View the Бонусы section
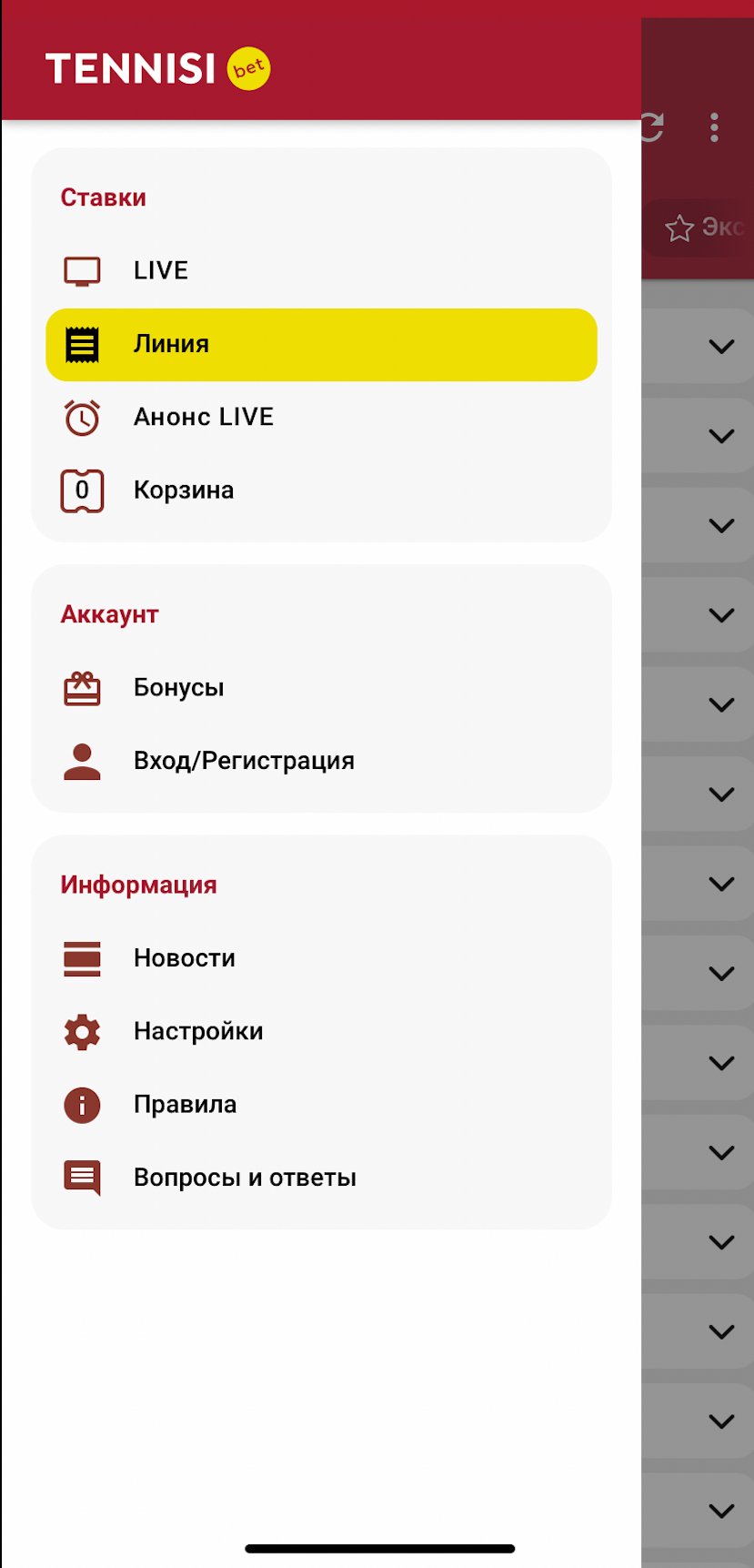Screen dimensions: 754x1568 [178, 688]
